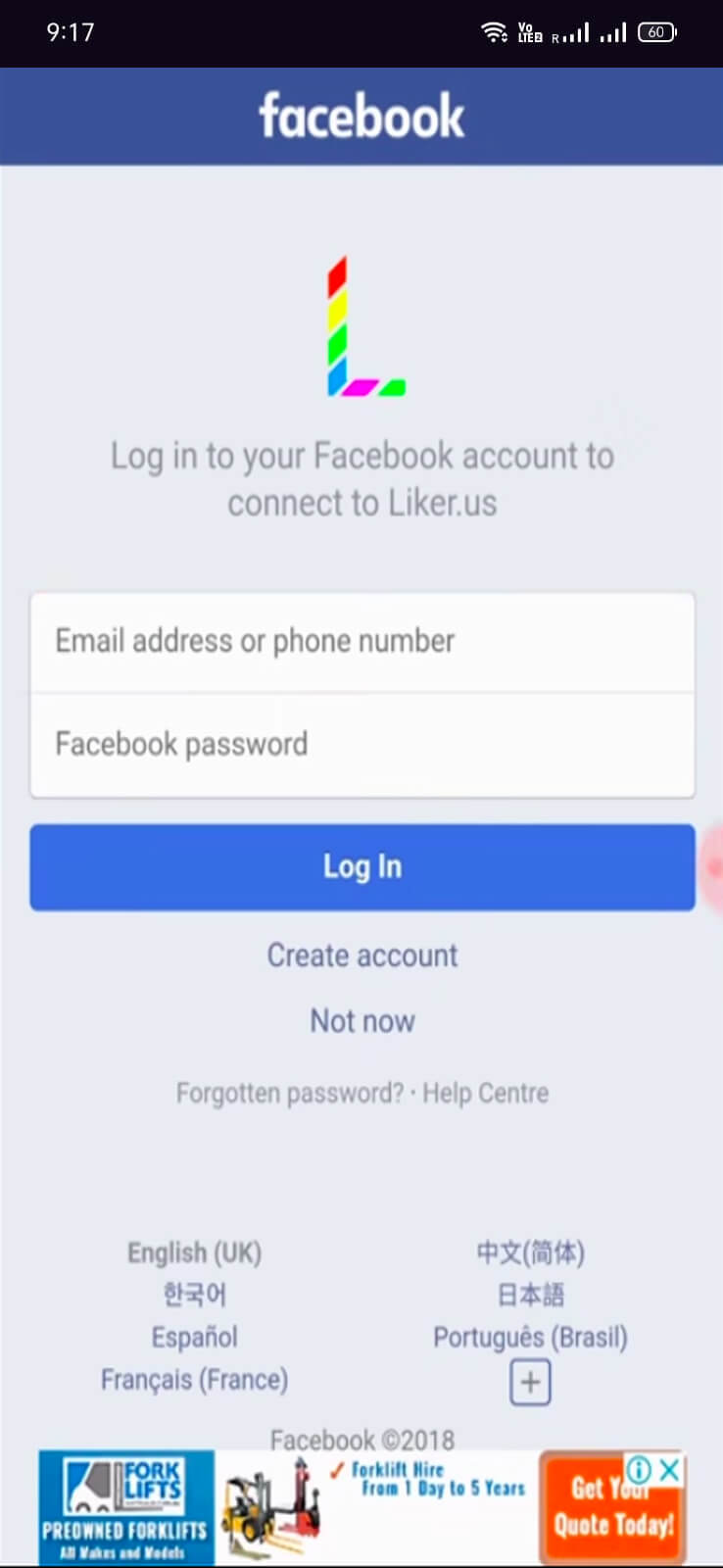
Task: Open the Create account link
Action: coord(361,955)
